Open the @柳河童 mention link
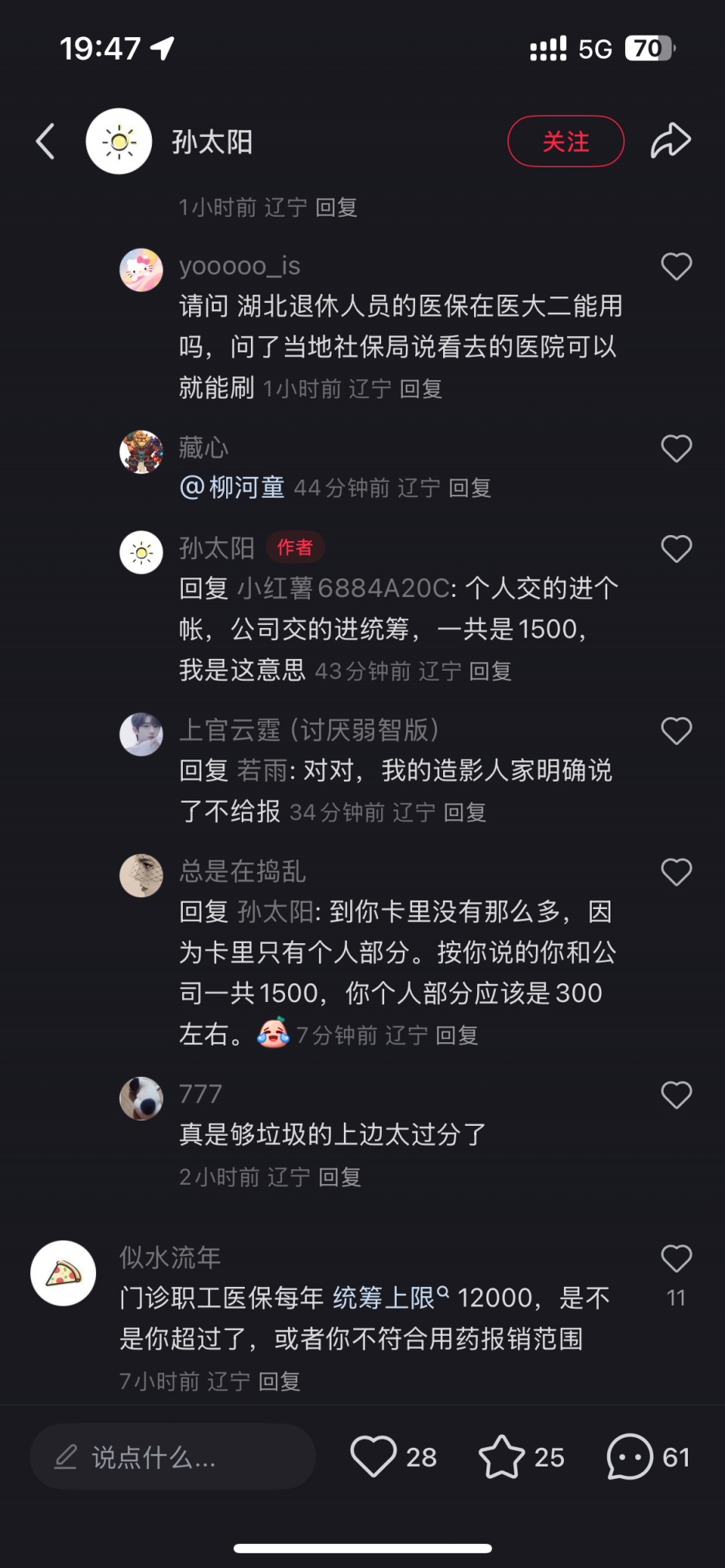725x1568 pixels. (x=232, y=488)
